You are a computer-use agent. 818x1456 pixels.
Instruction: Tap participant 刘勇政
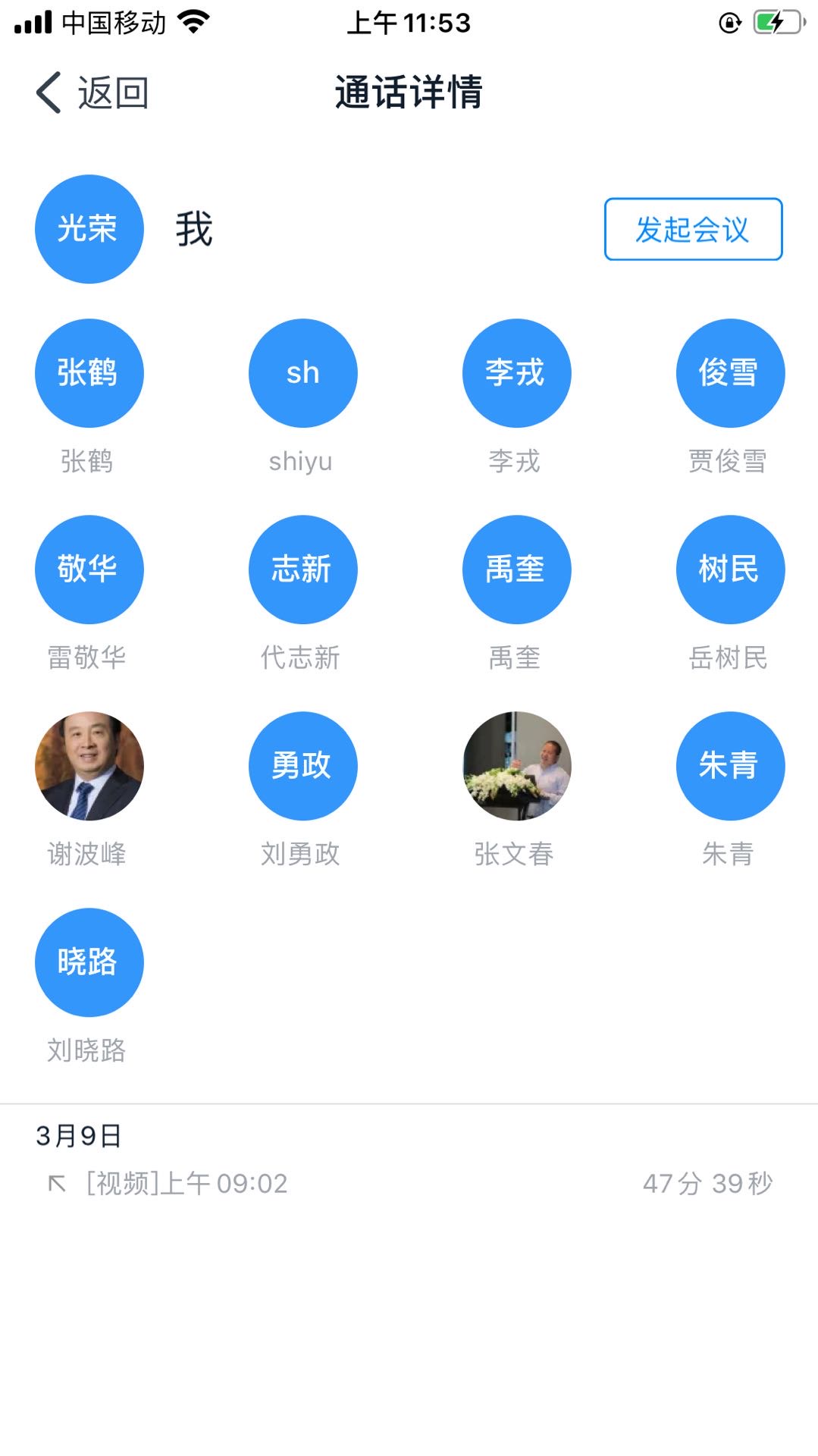(303, 766)
